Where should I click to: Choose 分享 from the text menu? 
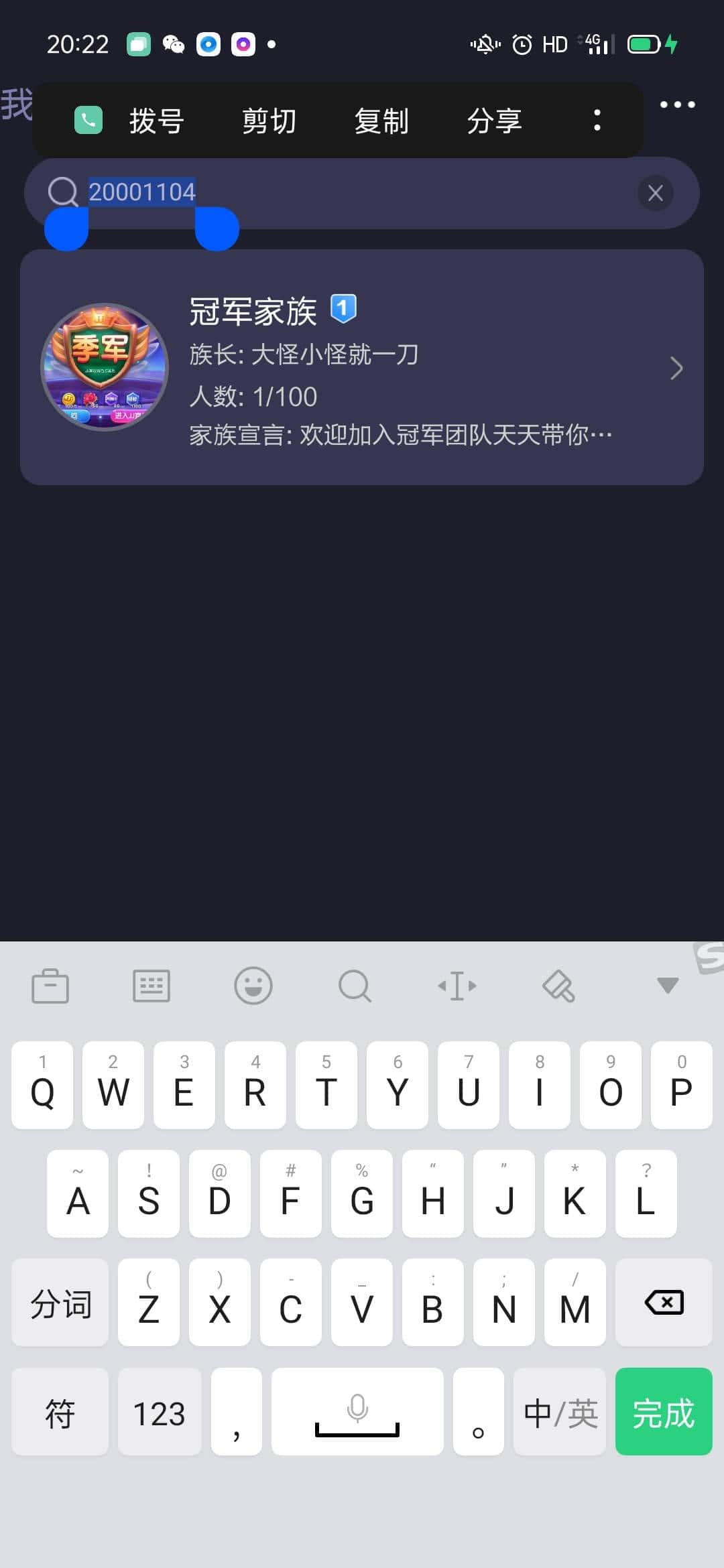click(495, 121)
